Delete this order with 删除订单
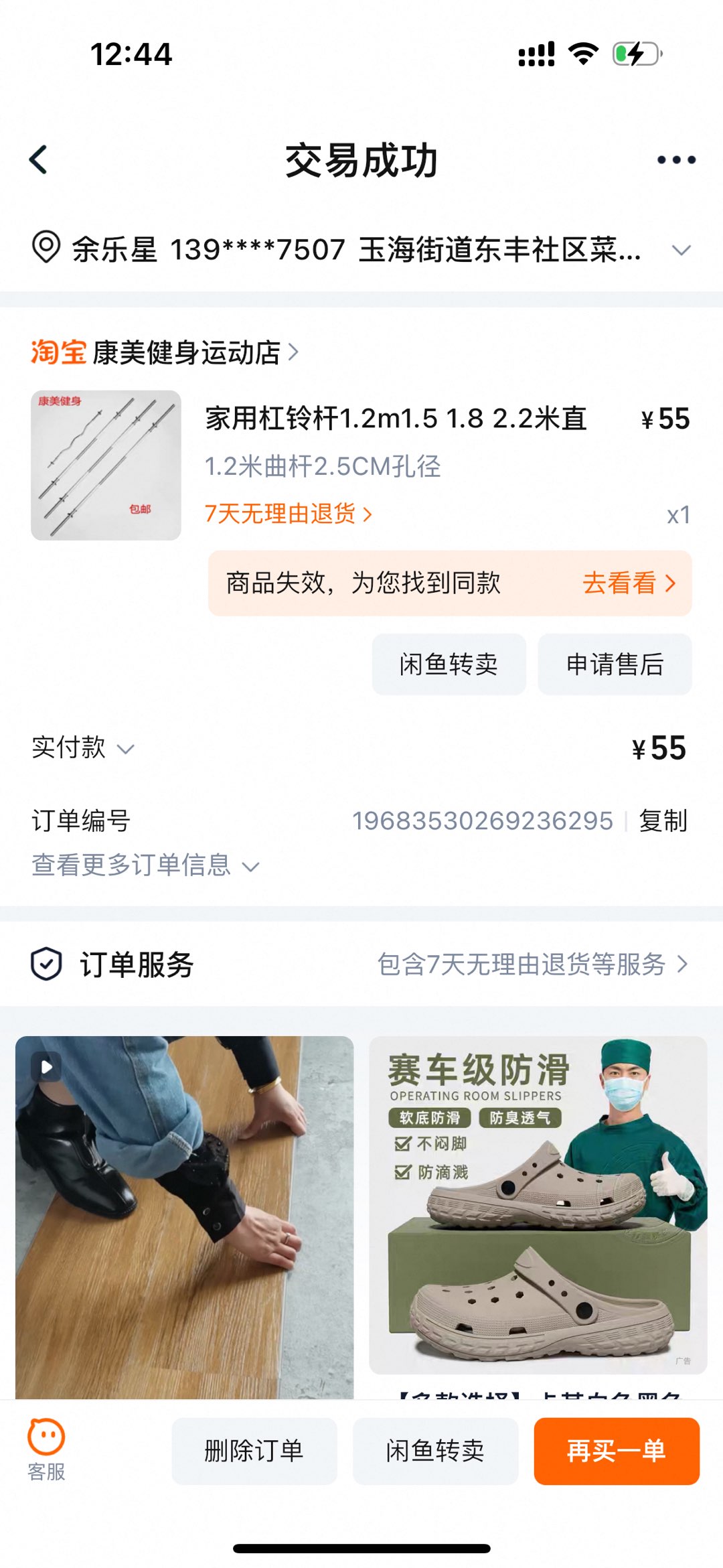Image resolution: width=723 pixels, height=1568 pixels. (x=254, y=1451)
